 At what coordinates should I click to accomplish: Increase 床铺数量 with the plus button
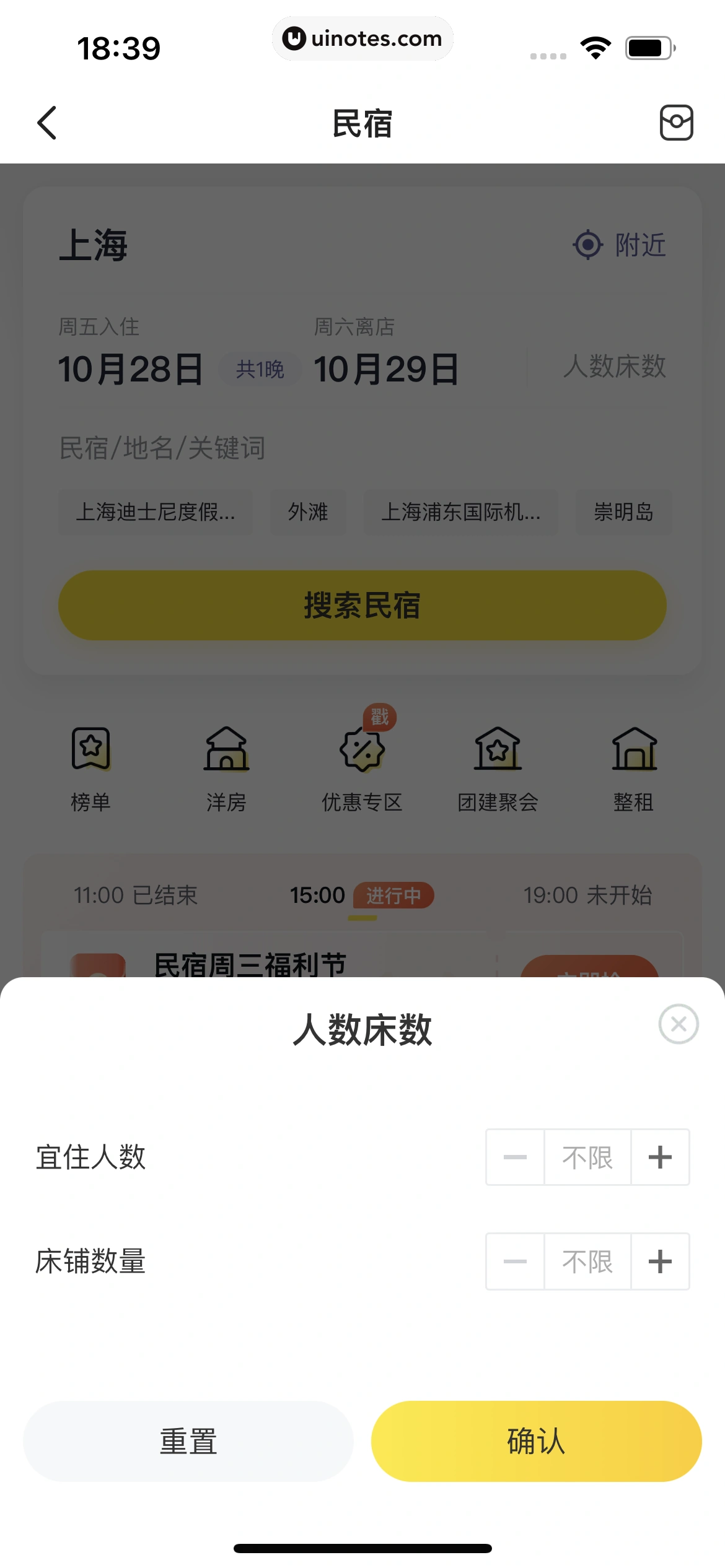click(x=660, y=1262)
